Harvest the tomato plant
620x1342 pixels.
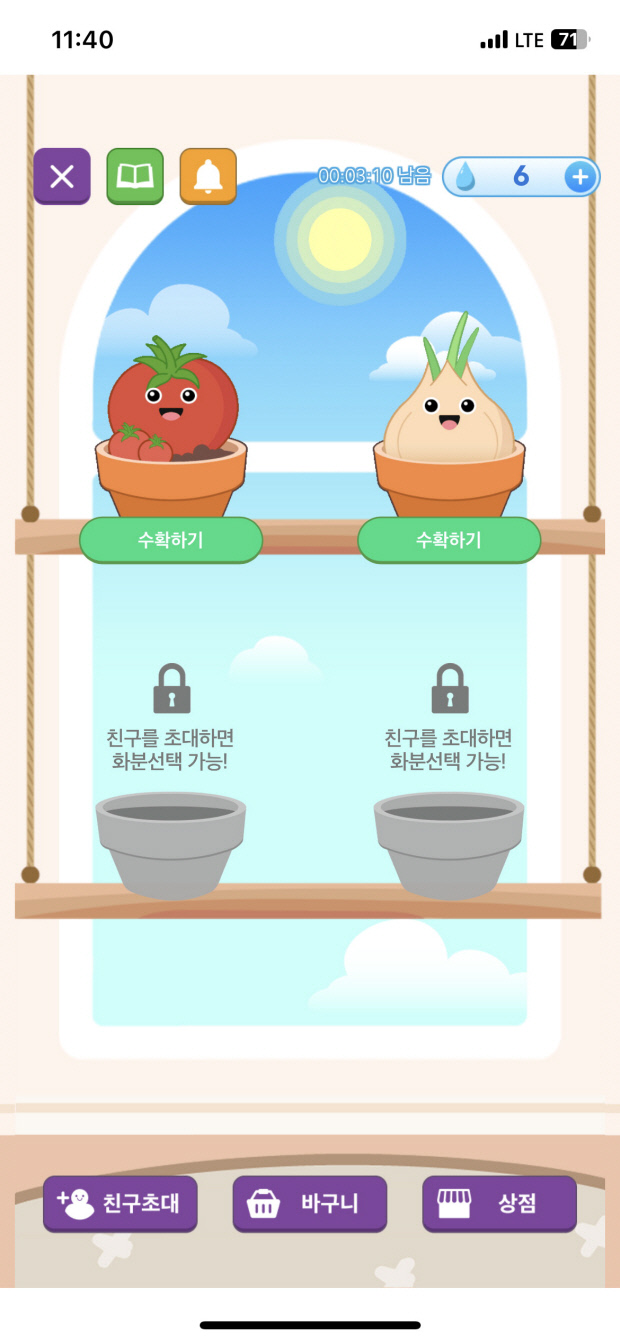(x=171, y=540)
